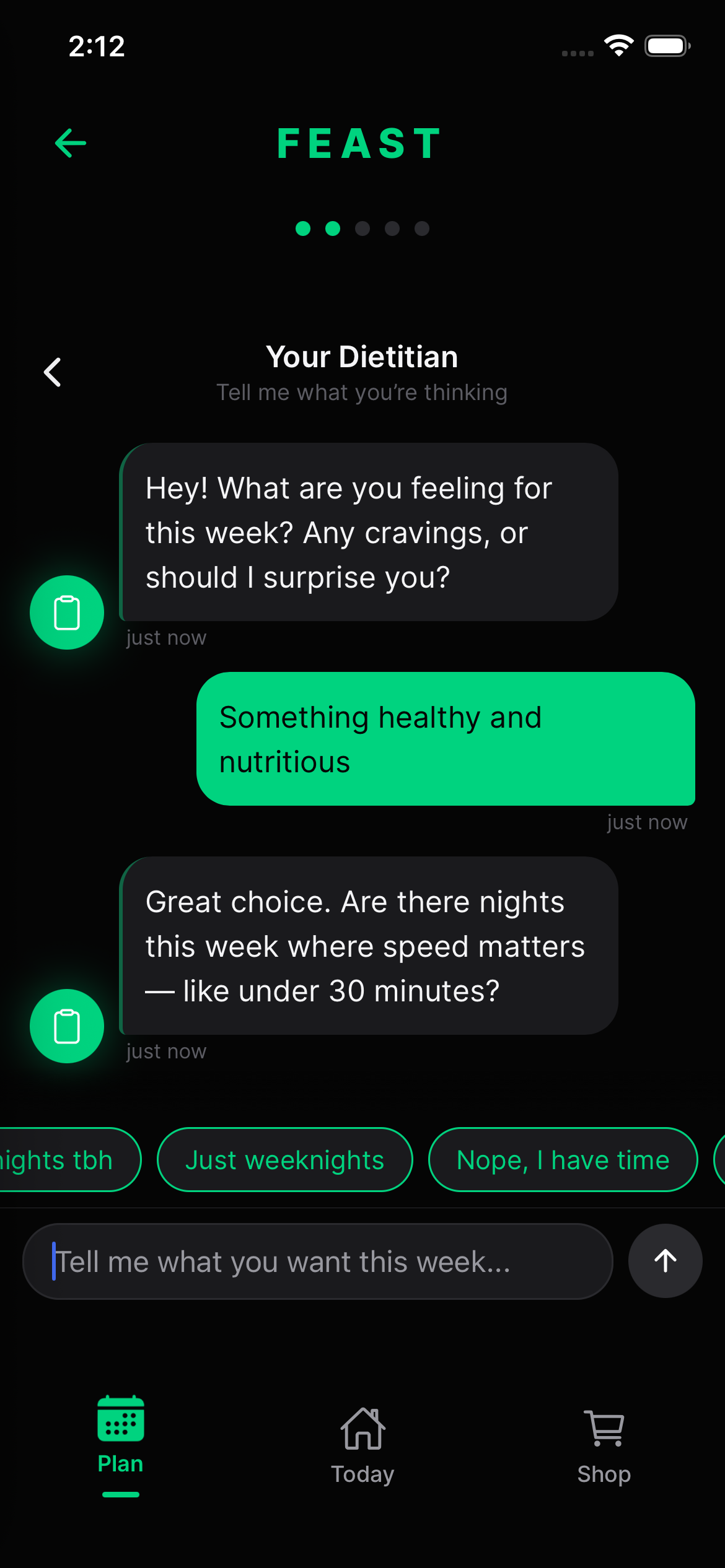This screenshot has height=1568, width=725.
Task: Click the clipboard avatar beside the second dietitian message
Action: coord(67,1026)
